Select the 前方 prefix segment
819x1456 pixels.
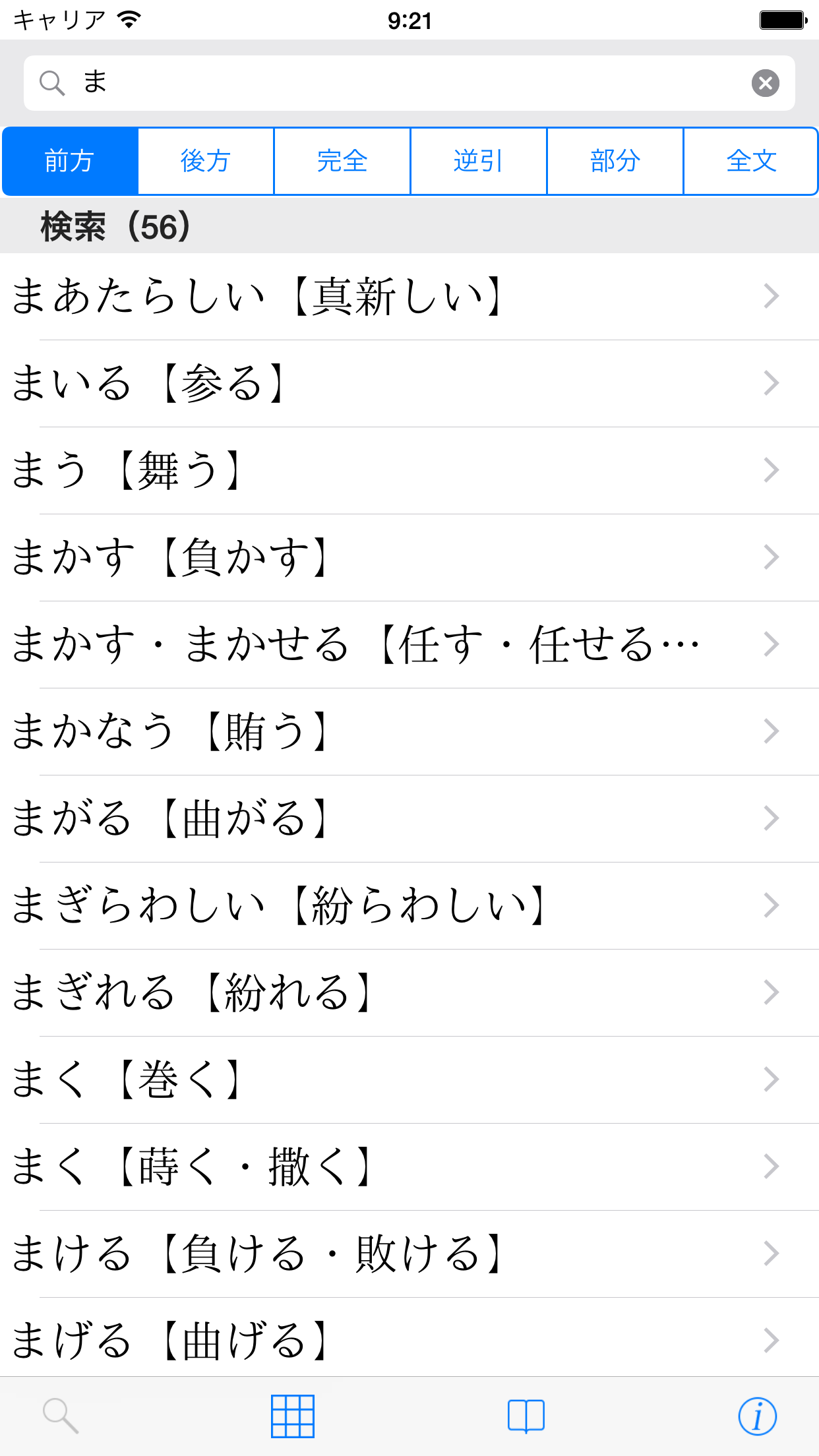(x=70, y=161)
